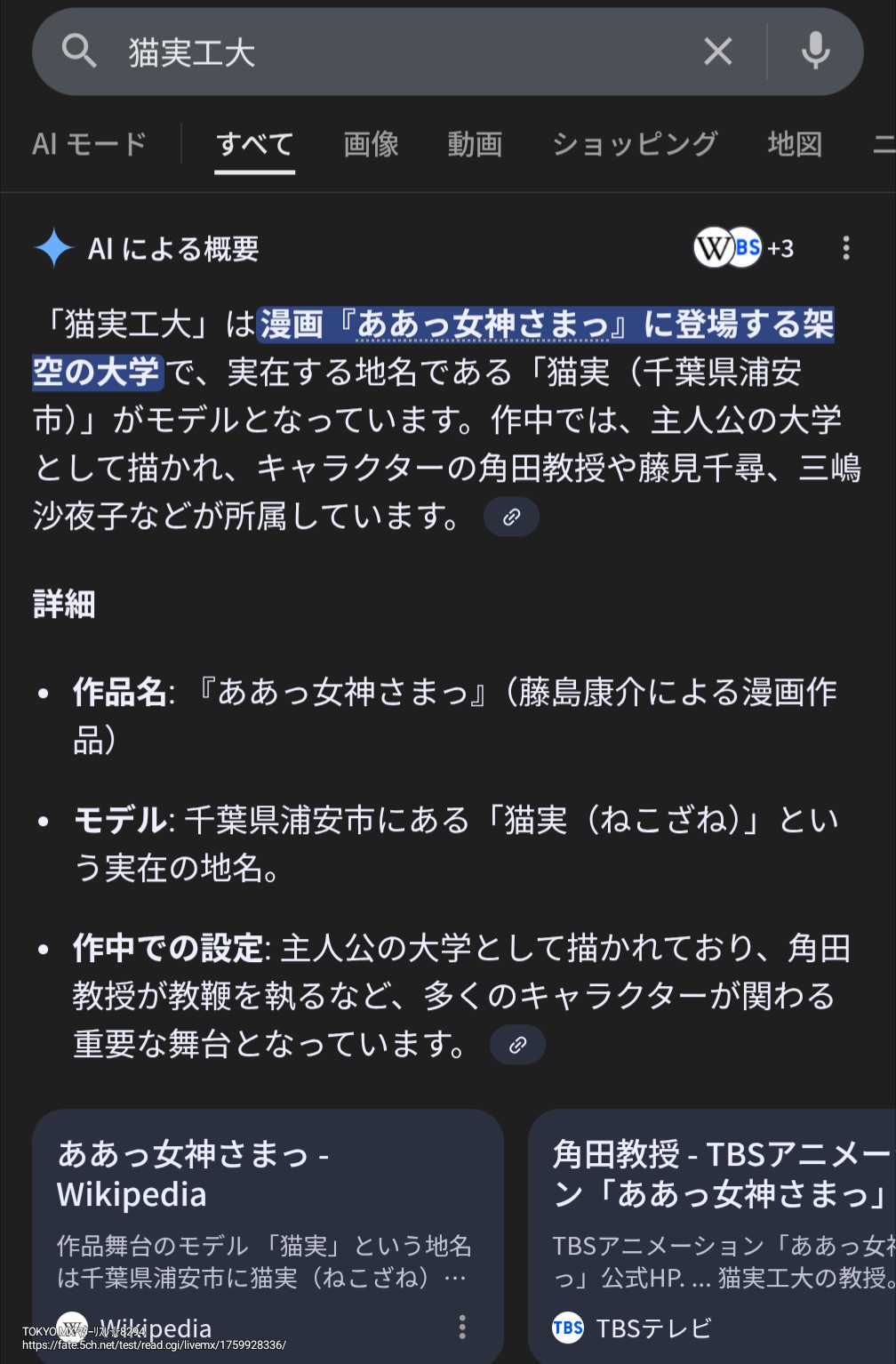Go to the ショッピング tab
Screen dimensions: 896x1364
635,144
